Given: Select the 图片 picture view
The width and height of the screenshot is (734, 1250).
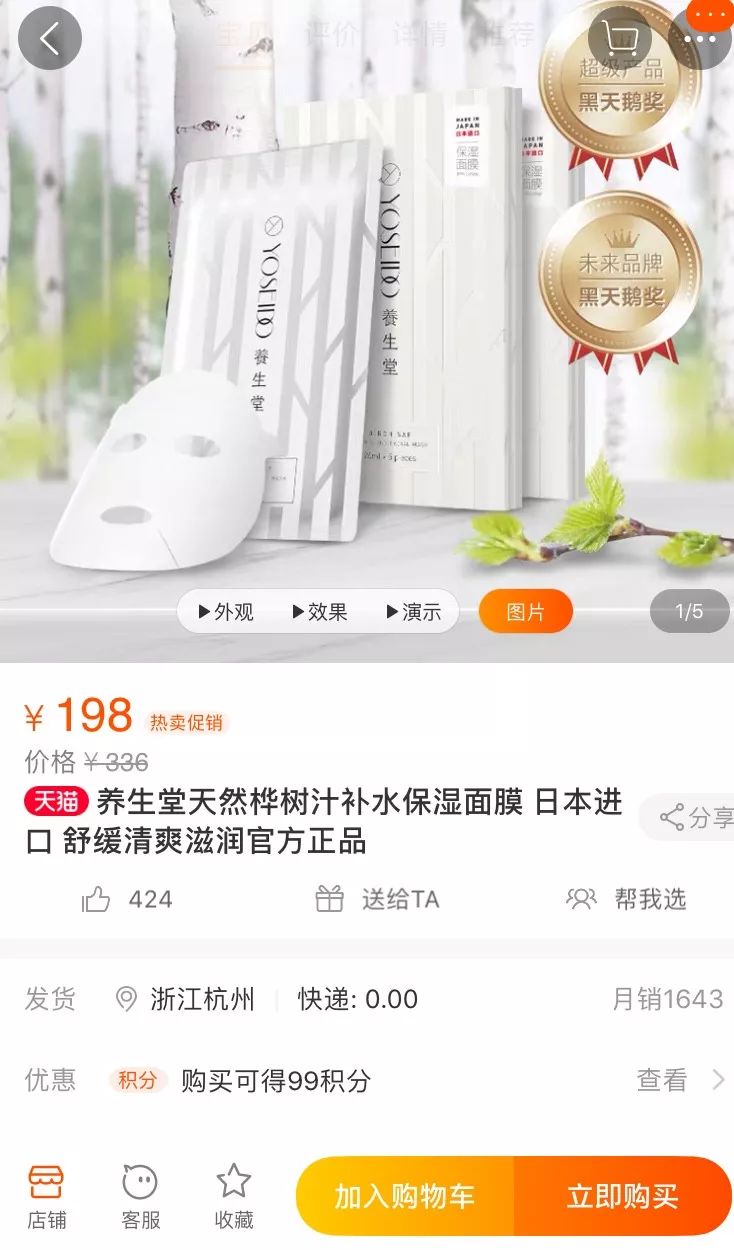Looking at the screenshot, I should pos(525,611).
